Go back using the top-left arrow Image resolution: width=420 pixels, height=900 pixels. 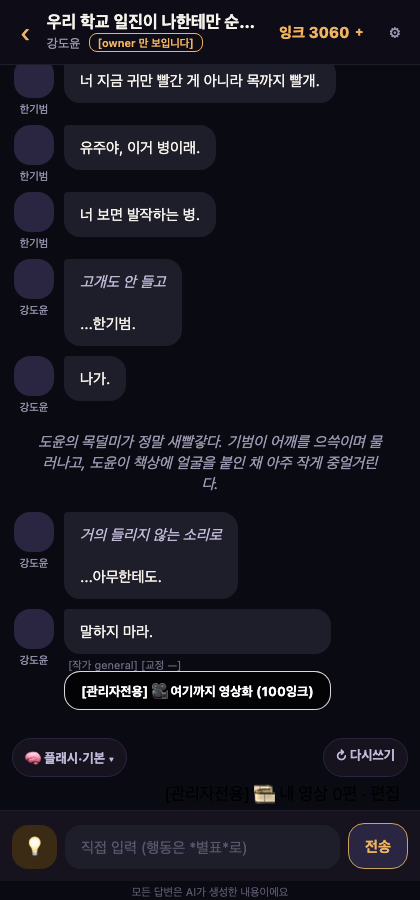[25, 34]
